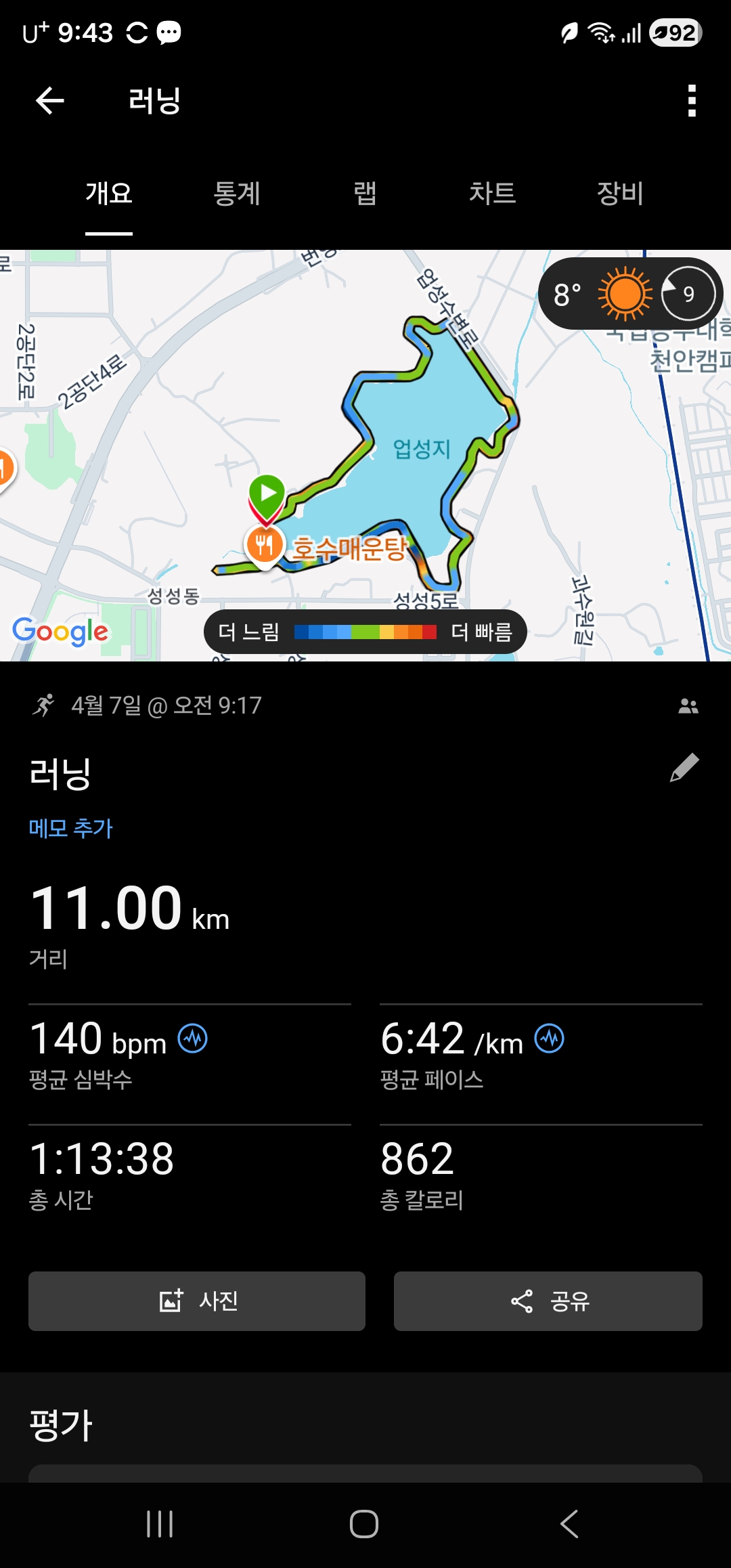
Task: Add a photo with 사진 button
Action: coord(197,1301)
